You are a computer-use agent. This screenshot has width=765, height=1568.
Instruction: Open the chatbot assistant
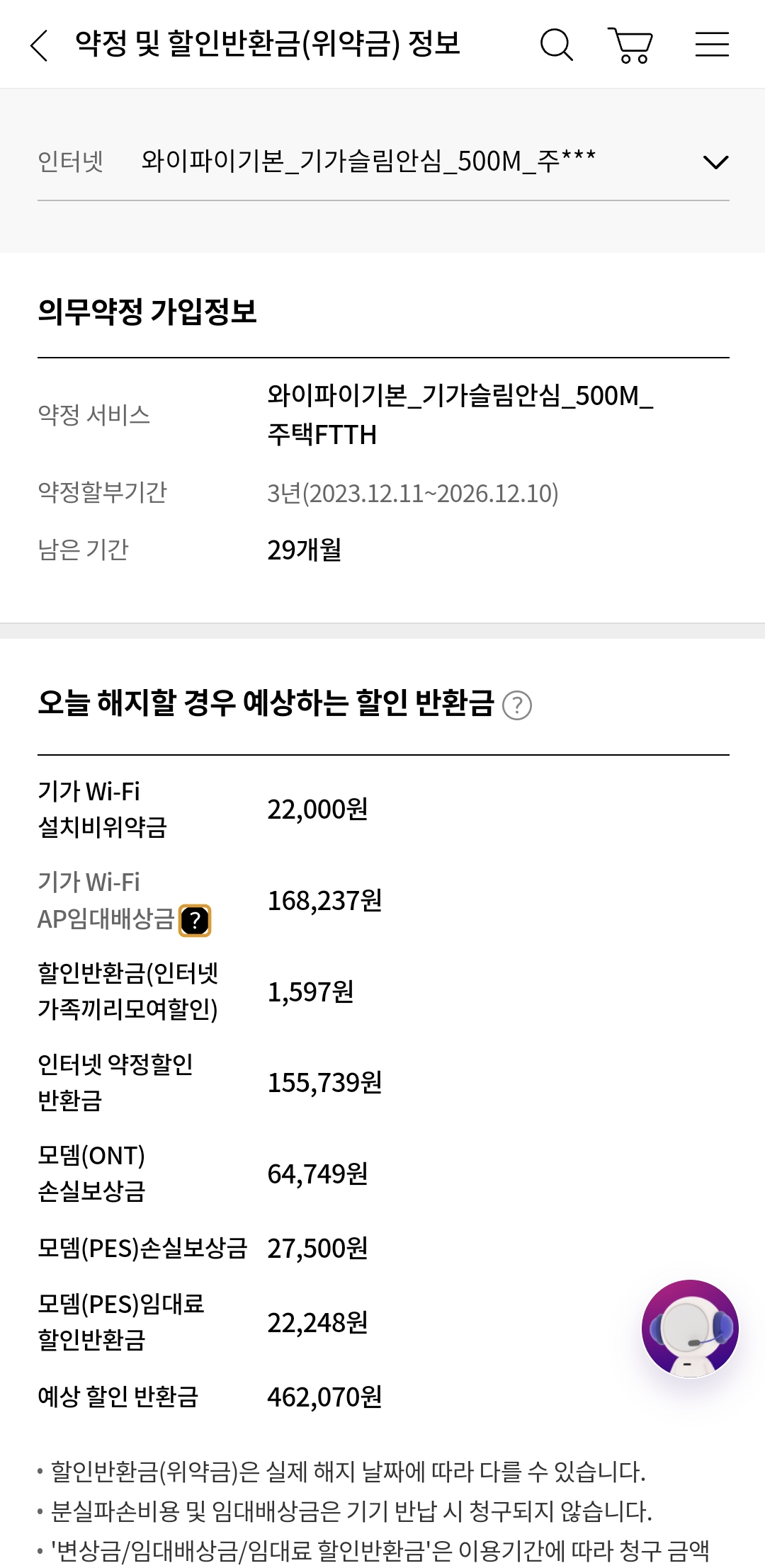pyautogui.click(x=690, y=1329)
